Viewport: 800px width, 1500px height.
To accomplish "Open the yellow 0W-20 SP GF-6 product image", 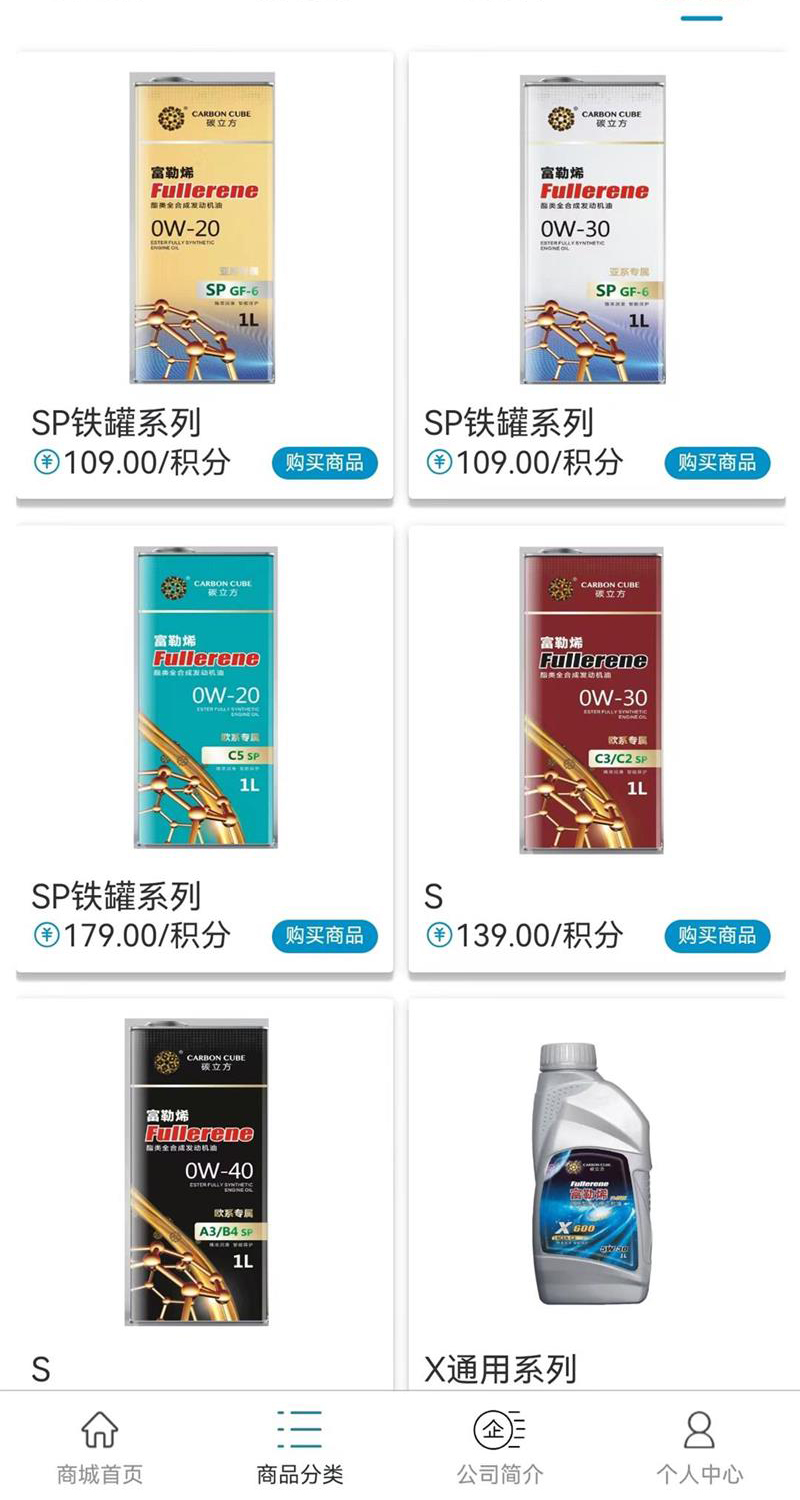I will tap(203, 228).
